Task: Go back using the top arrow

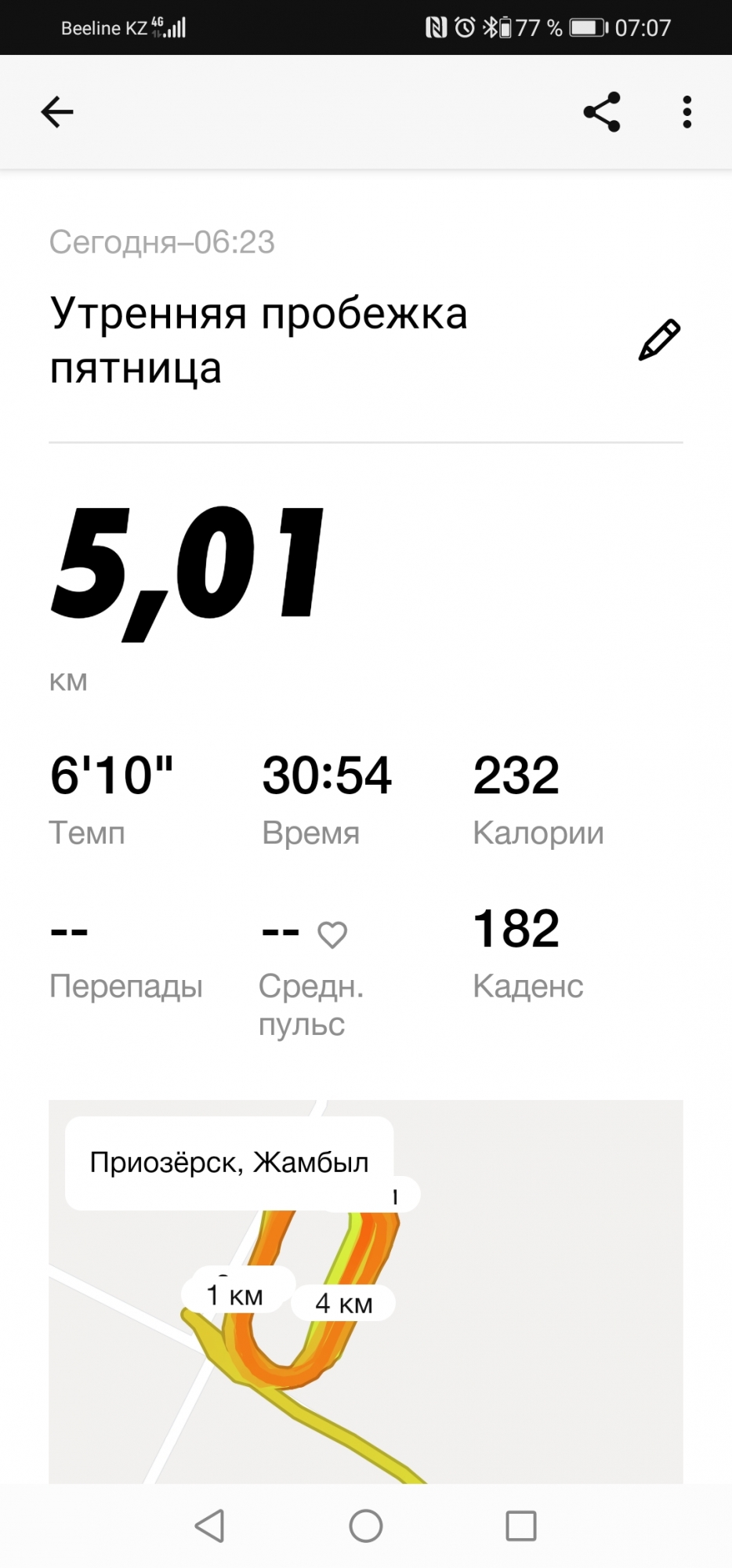Action: tap(57, 112)
